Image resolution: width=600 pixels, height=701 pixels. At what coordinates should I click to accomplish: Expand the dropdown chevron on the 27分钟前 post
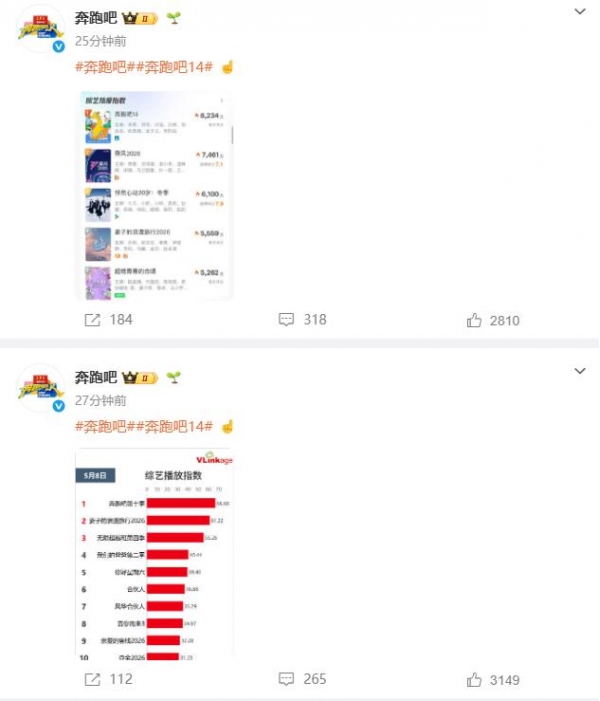579,371
